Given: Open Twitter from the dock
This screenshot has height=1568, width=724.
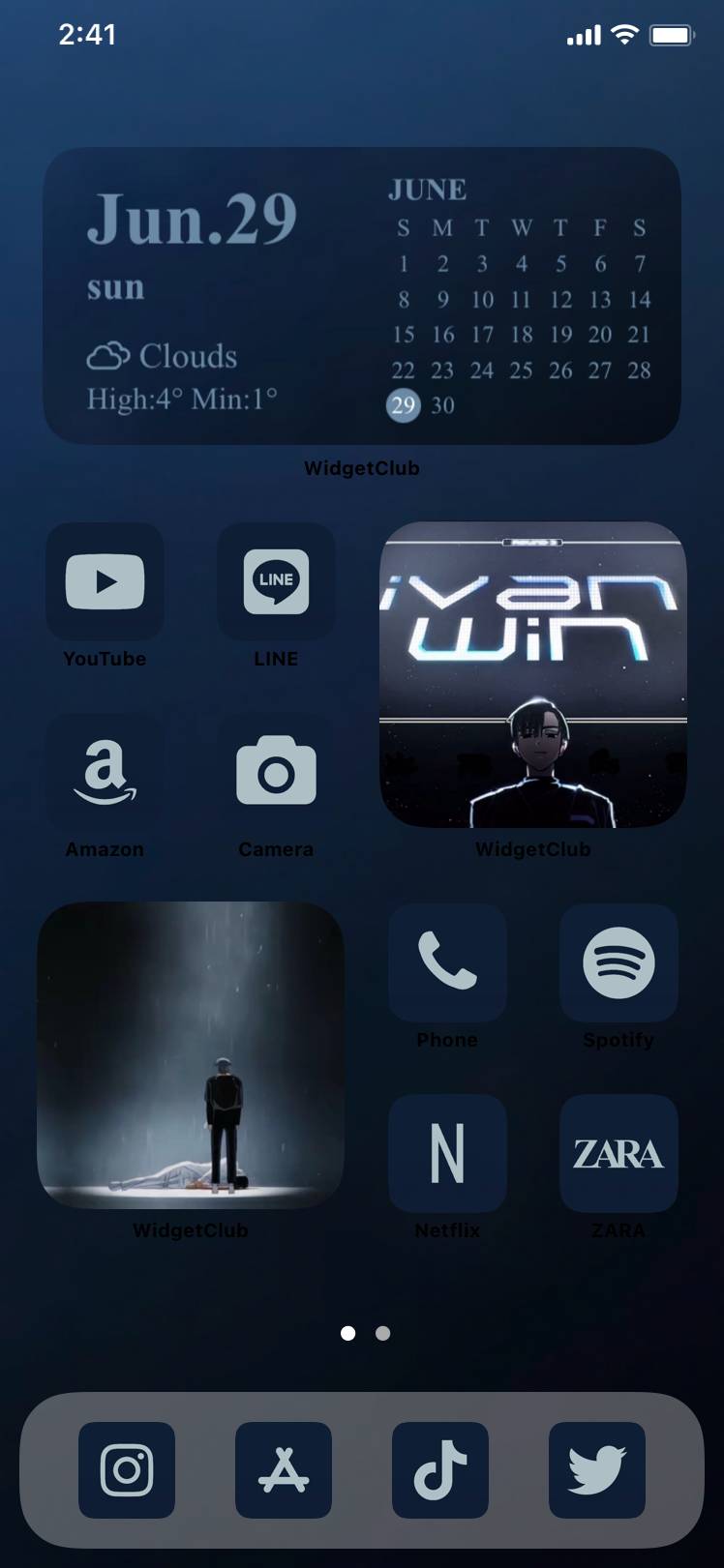Looking at the screenshot, I should click(597, 1469).
